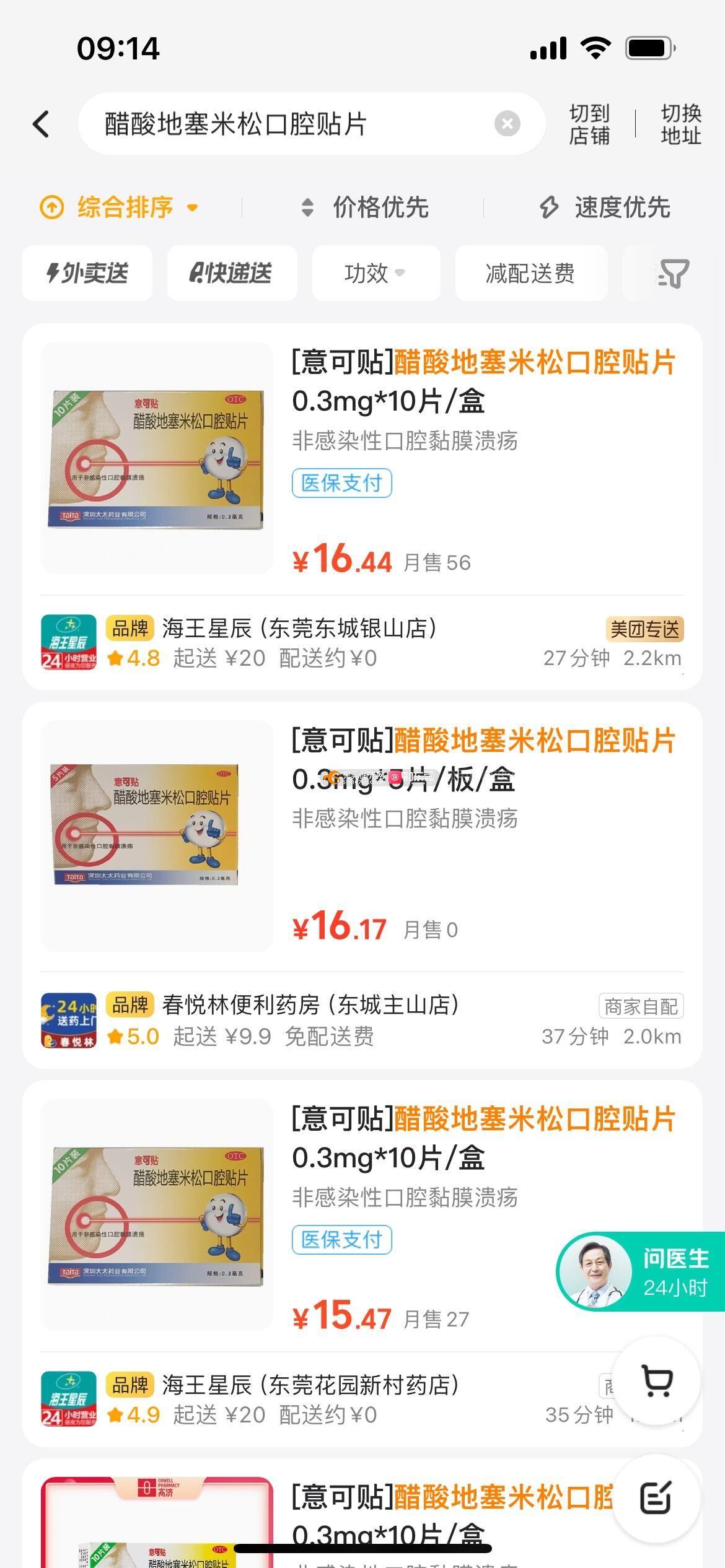Open the filter funnel icon

click(673, 273)
